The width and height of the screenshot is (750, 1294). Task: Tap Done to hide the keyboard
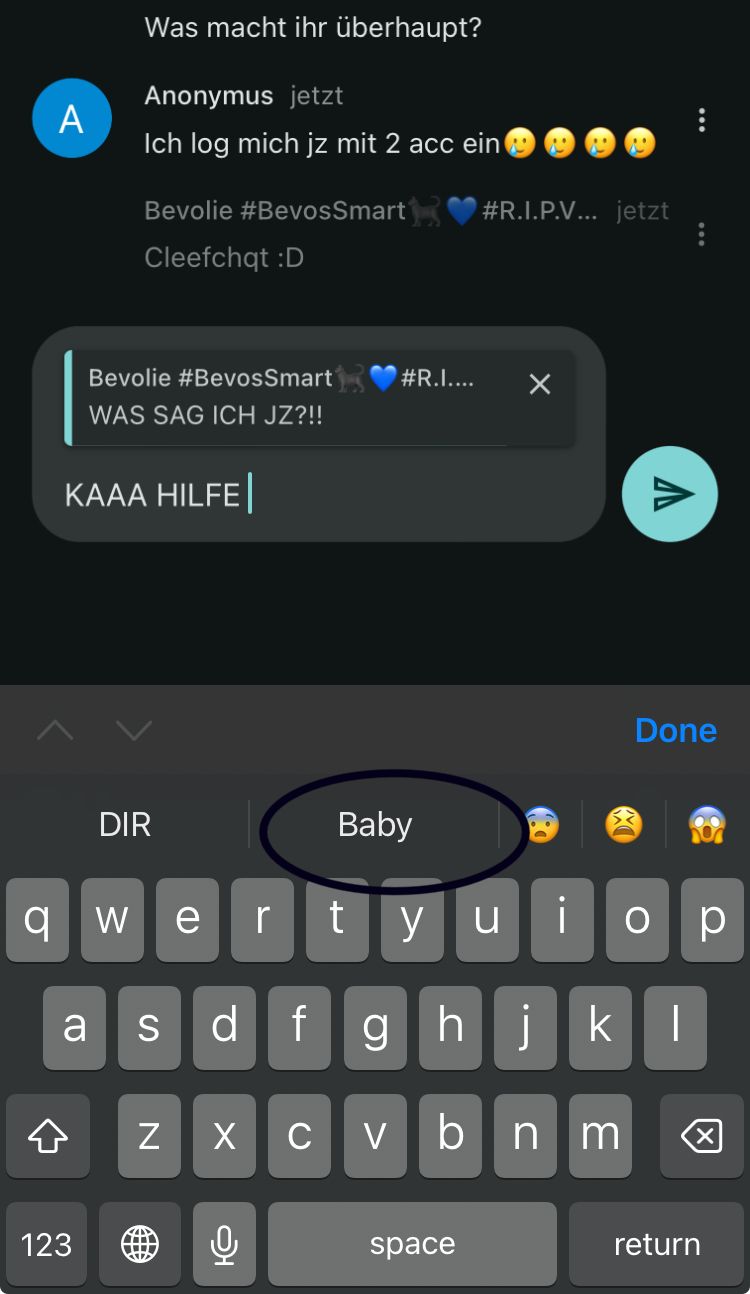[x=675, y=730]
